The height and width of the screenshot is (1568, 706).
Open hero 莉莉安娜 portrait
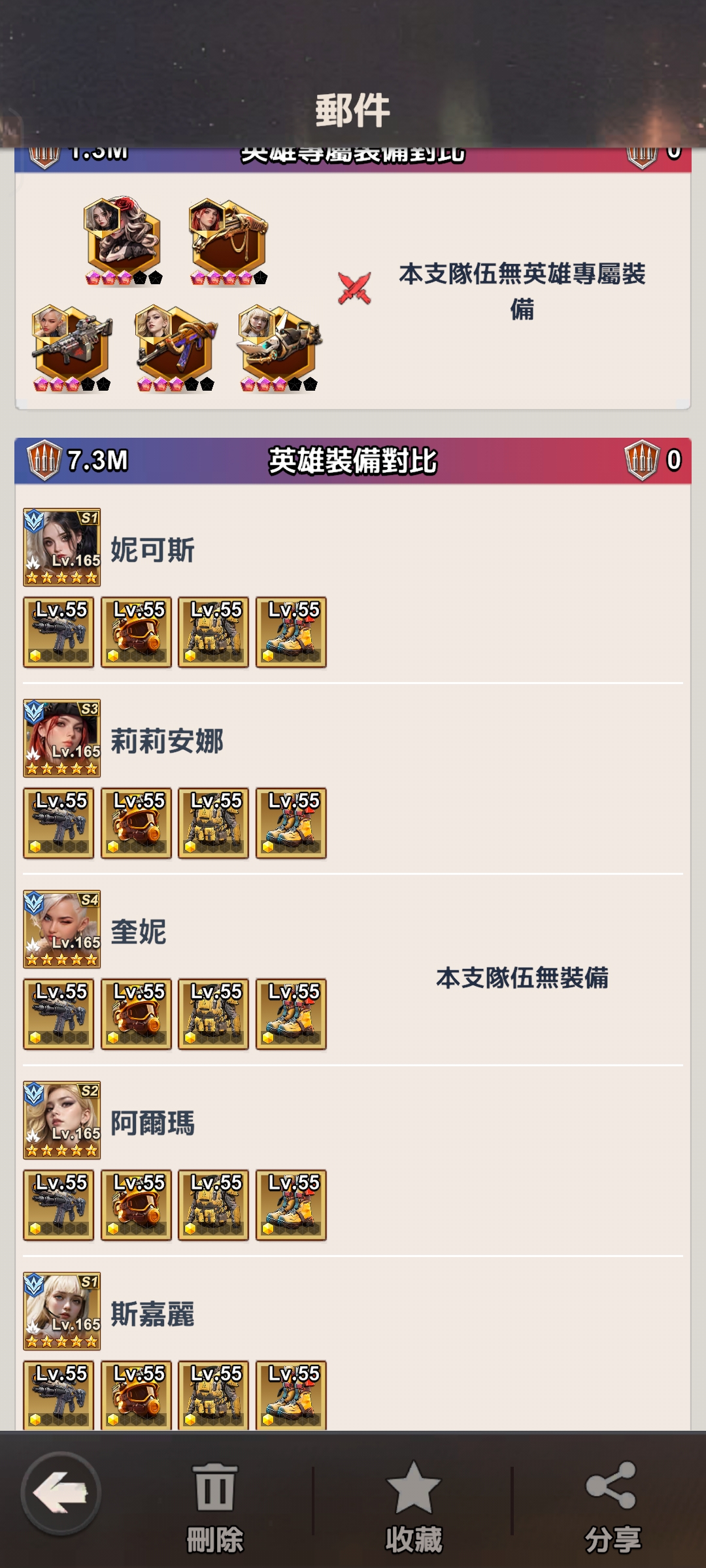62,738
